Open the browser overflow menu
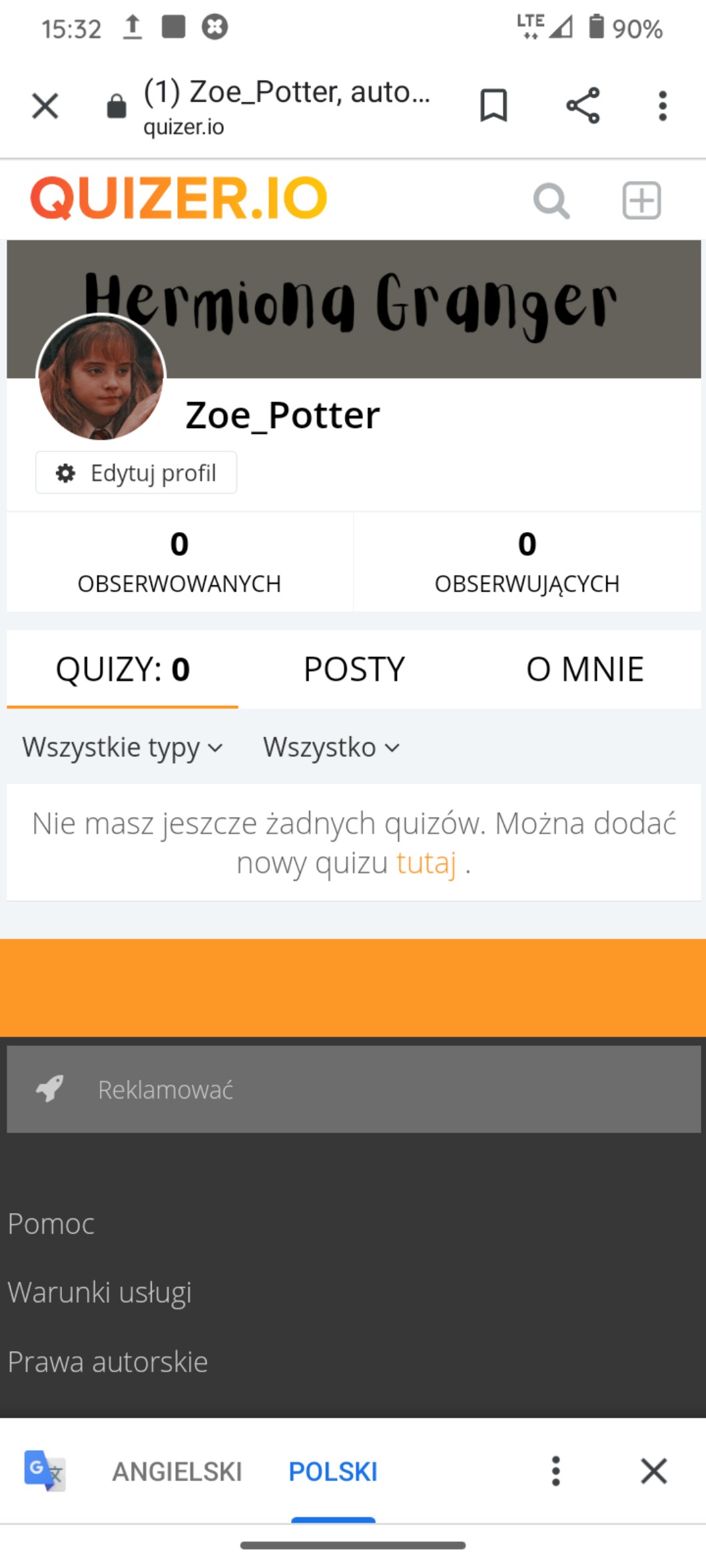This screenshot has height=1568, width=706. pyautogui.click(x=662, y=106)
